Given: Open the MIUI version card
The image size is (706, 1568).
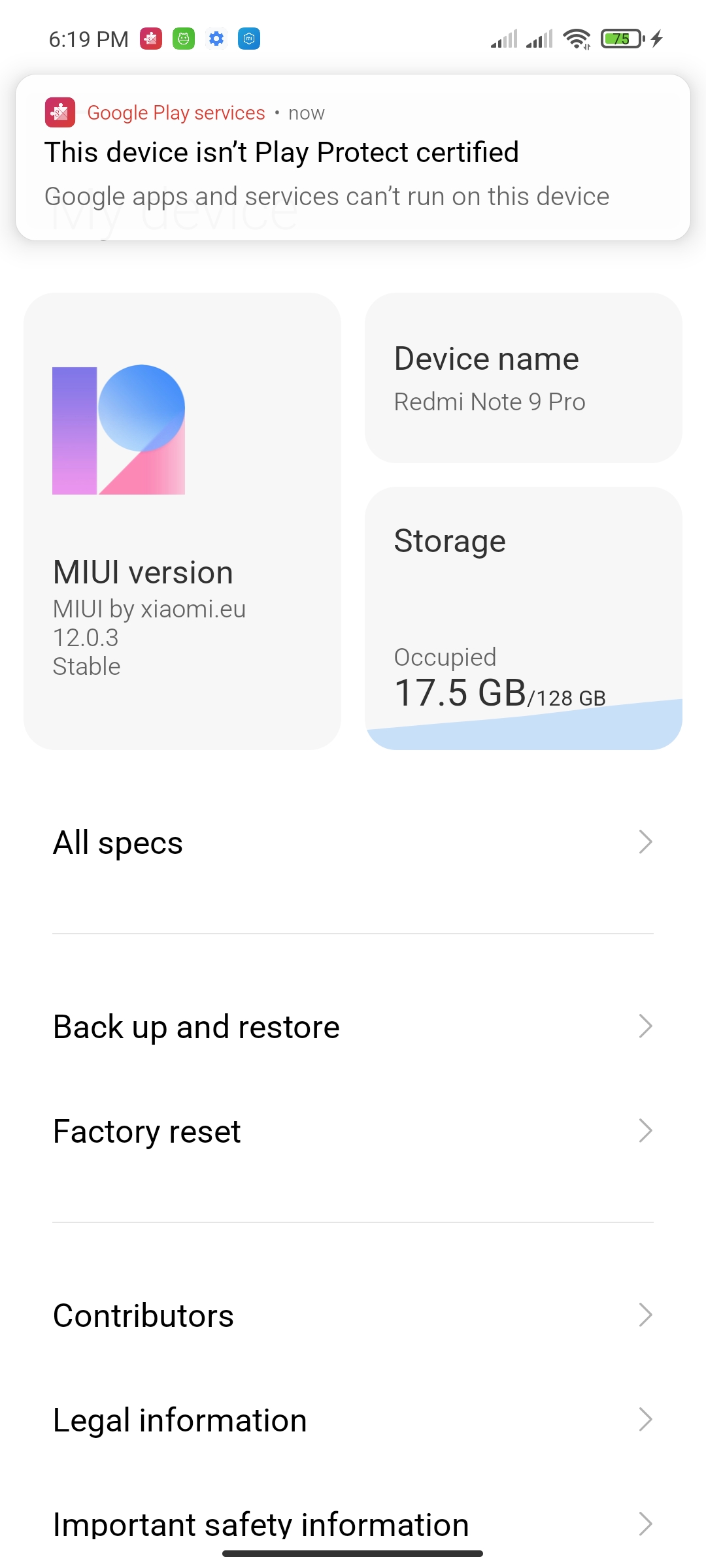Looking at the screenshot, I should coord(182,521).
